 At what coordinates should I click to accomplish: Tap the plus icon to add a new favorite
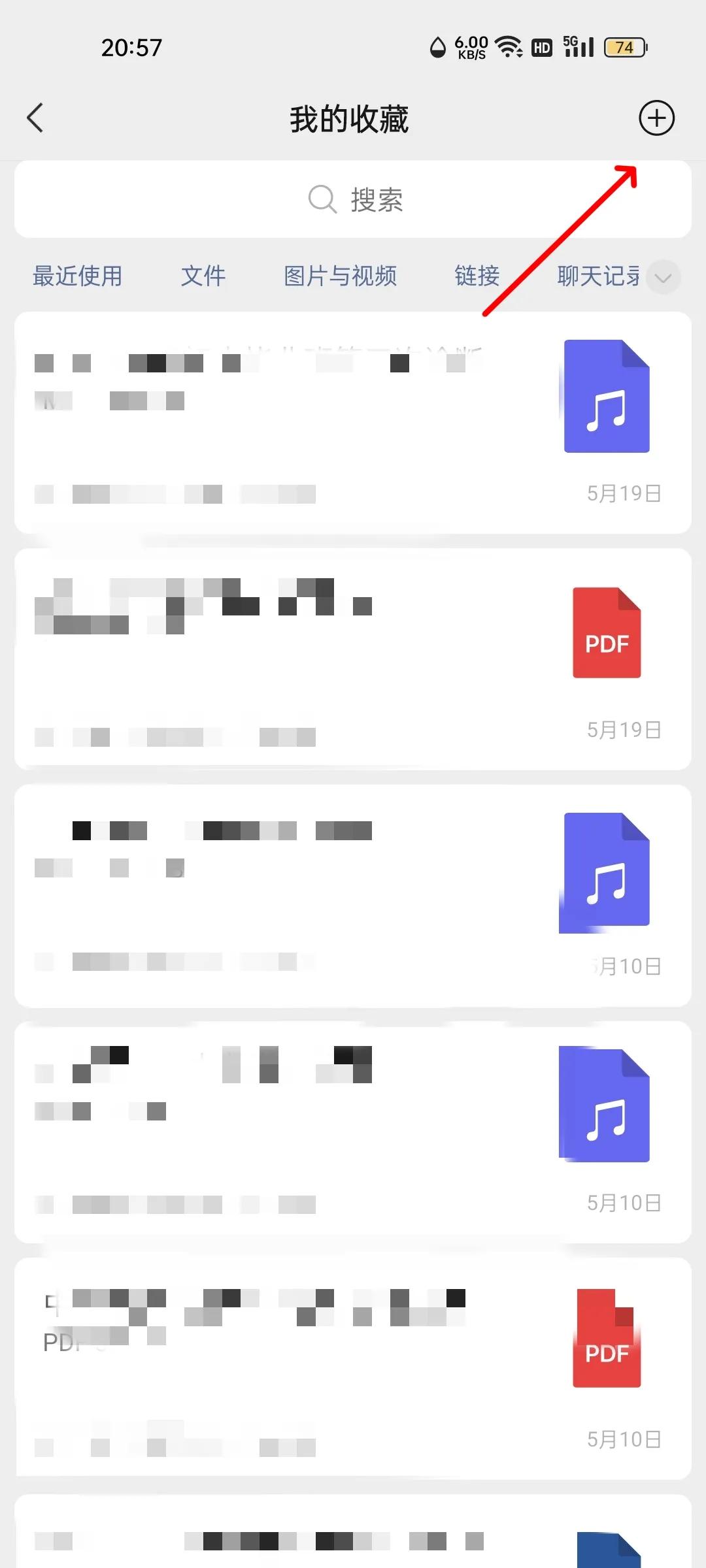point(656,118)
